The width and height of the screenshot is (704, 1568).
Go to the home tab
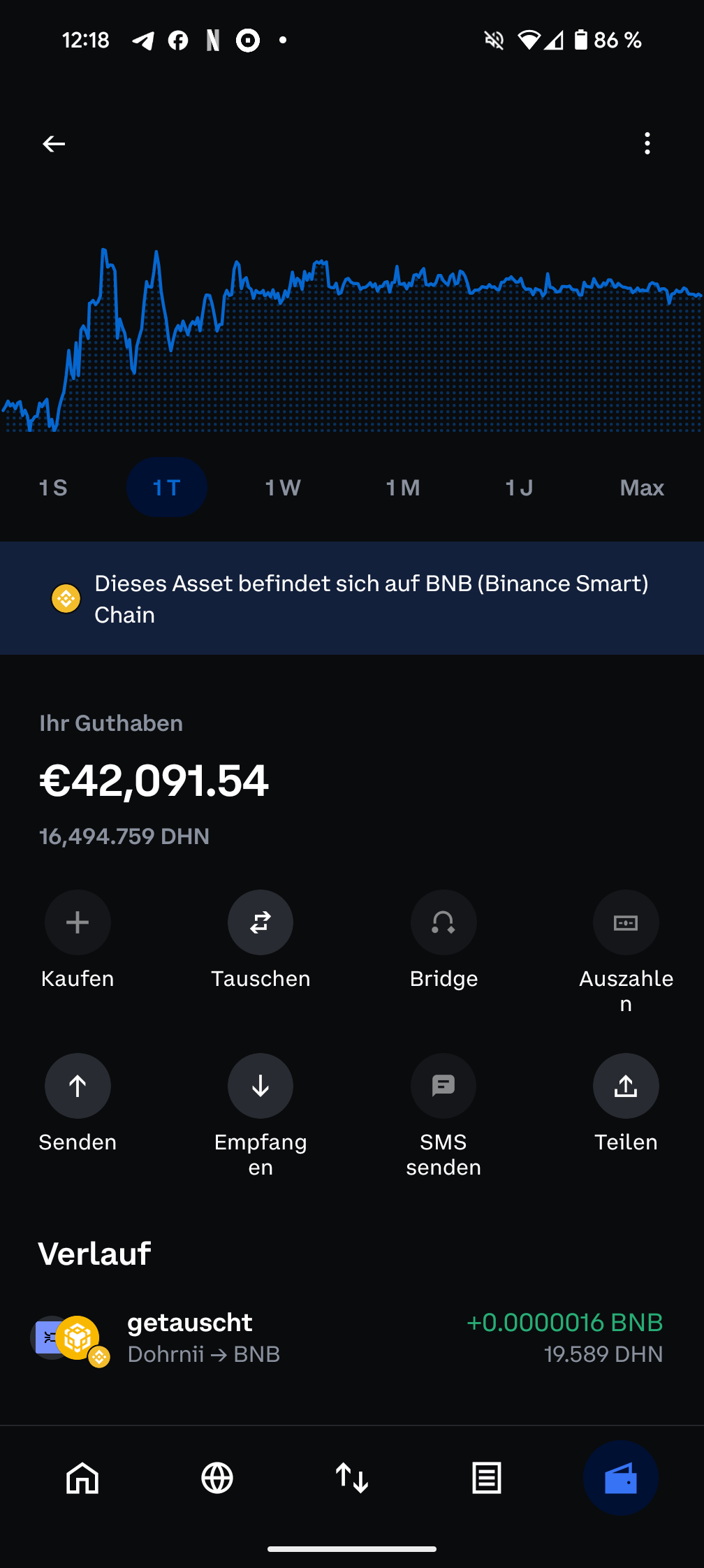click(82, 1478)
